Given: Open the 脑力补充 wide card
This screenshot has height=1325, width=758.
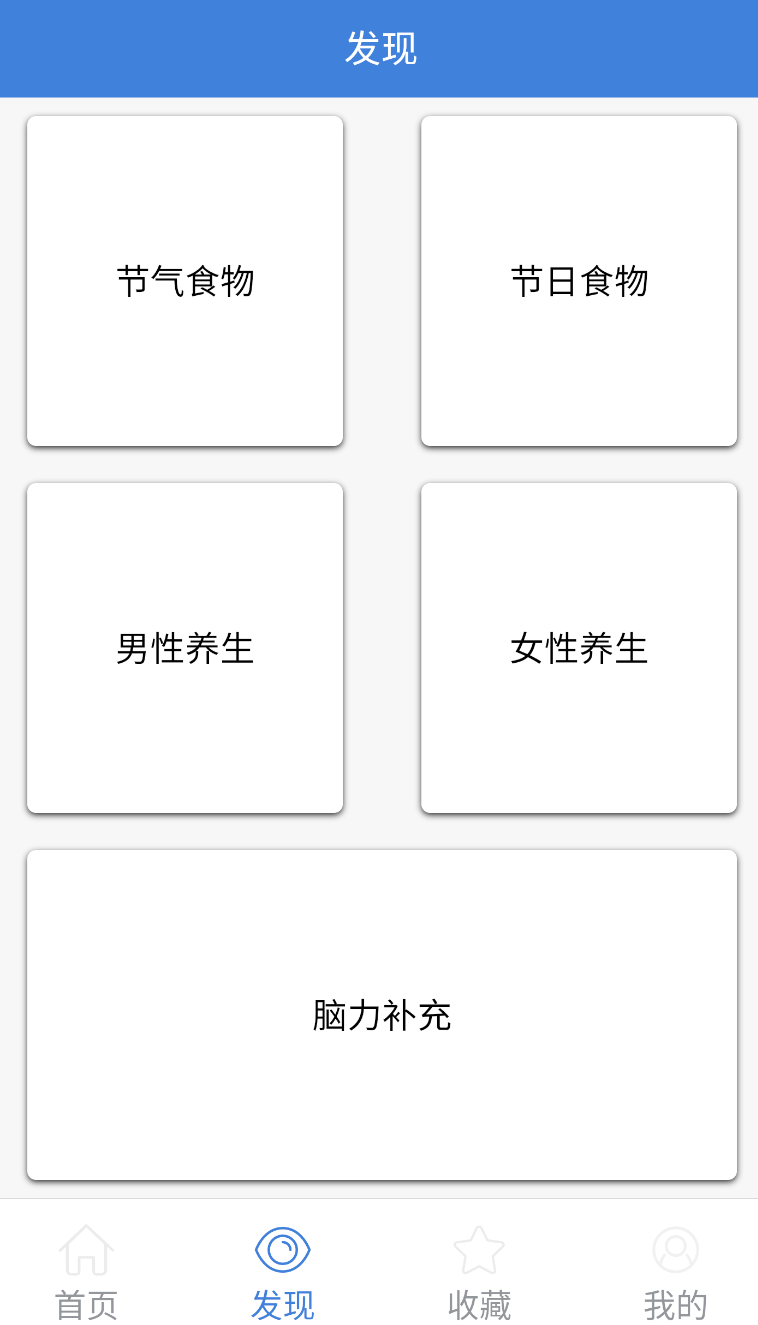Looking at the screenshot, I should coord(379,1015).
